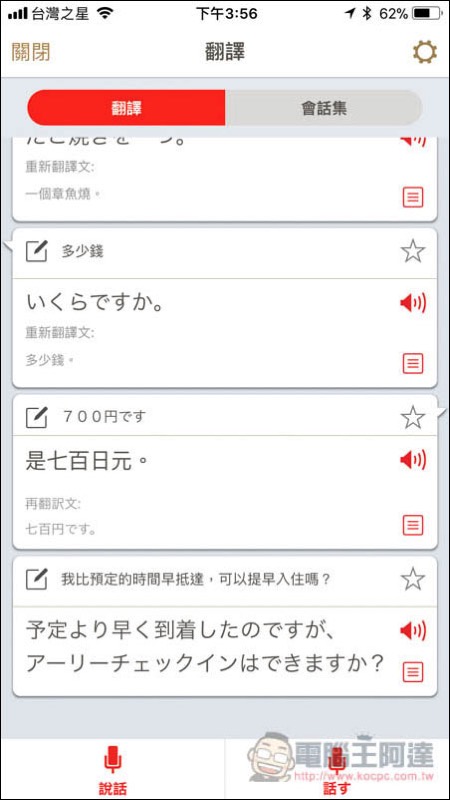Star the 700円です translation
The image size is (450, 800).
(x=412, y=417)
